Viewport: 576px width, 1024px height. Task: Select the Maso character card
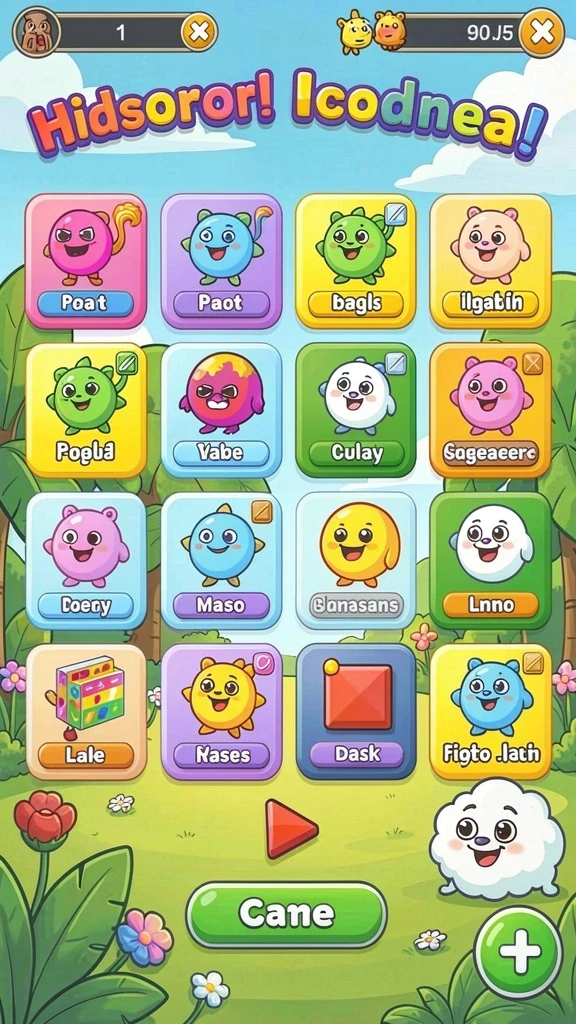click(221, 561)
